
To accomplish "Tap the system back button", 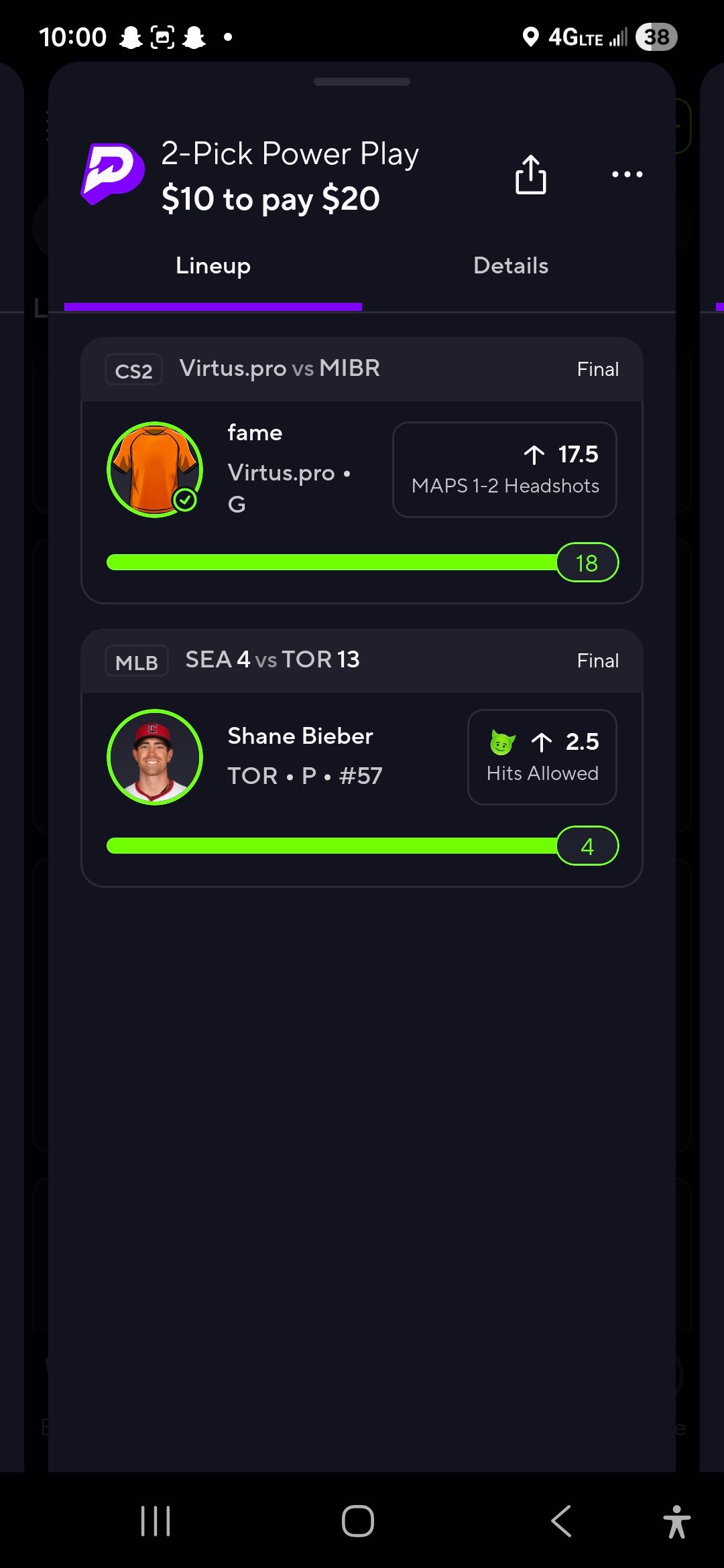I will pos(562,1521).
